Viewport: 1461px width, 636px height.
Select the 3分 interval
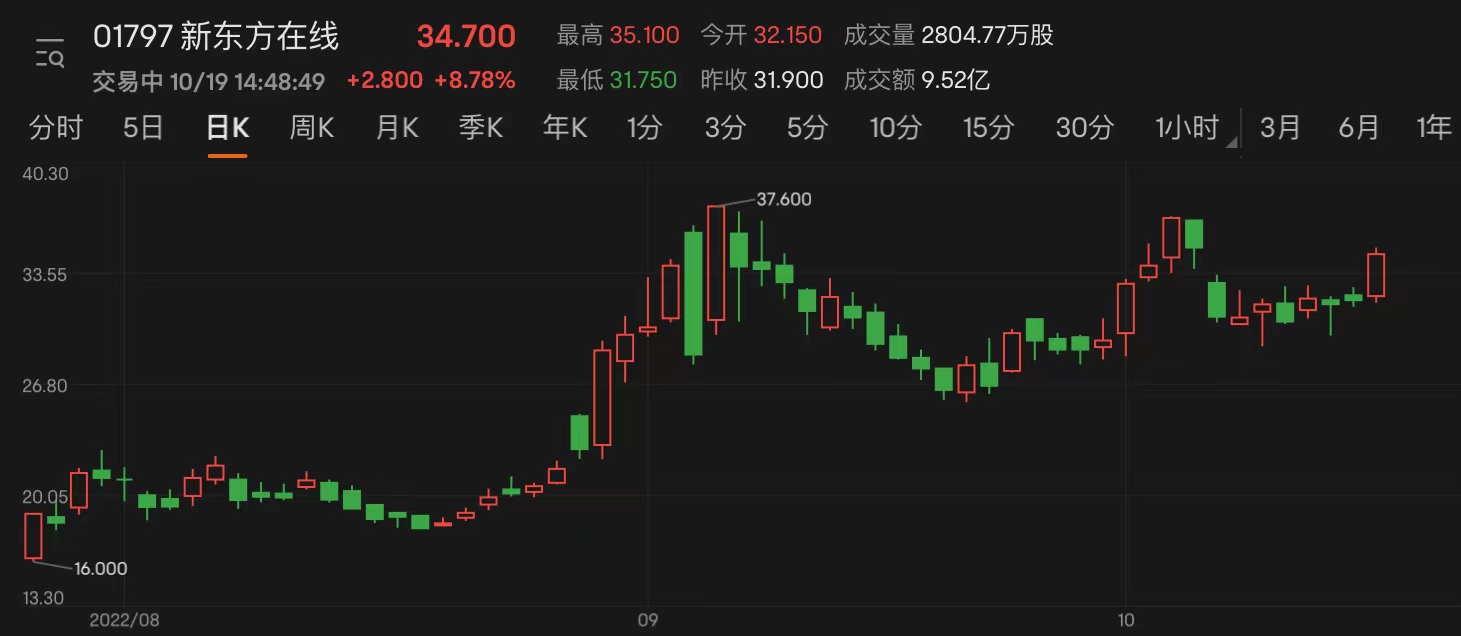725,128
